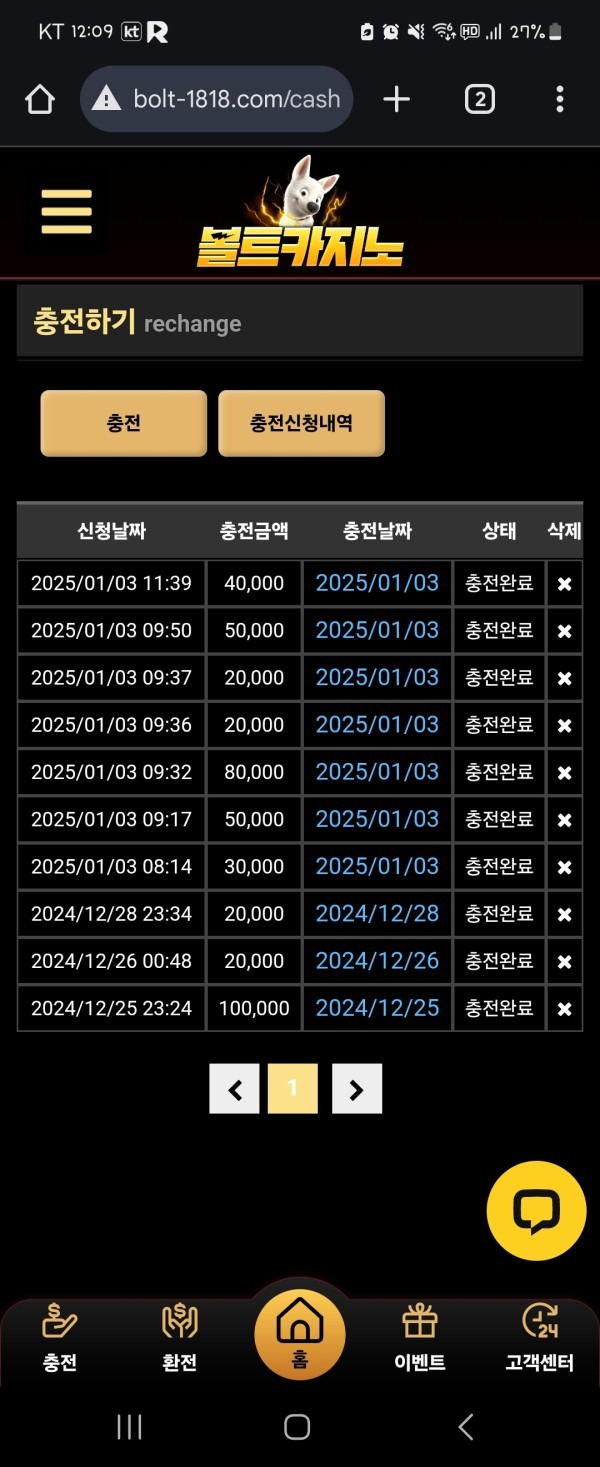This screenshot has height=1467, width=600.
Task: Tap the system back button
Action: pos(465,1427)
